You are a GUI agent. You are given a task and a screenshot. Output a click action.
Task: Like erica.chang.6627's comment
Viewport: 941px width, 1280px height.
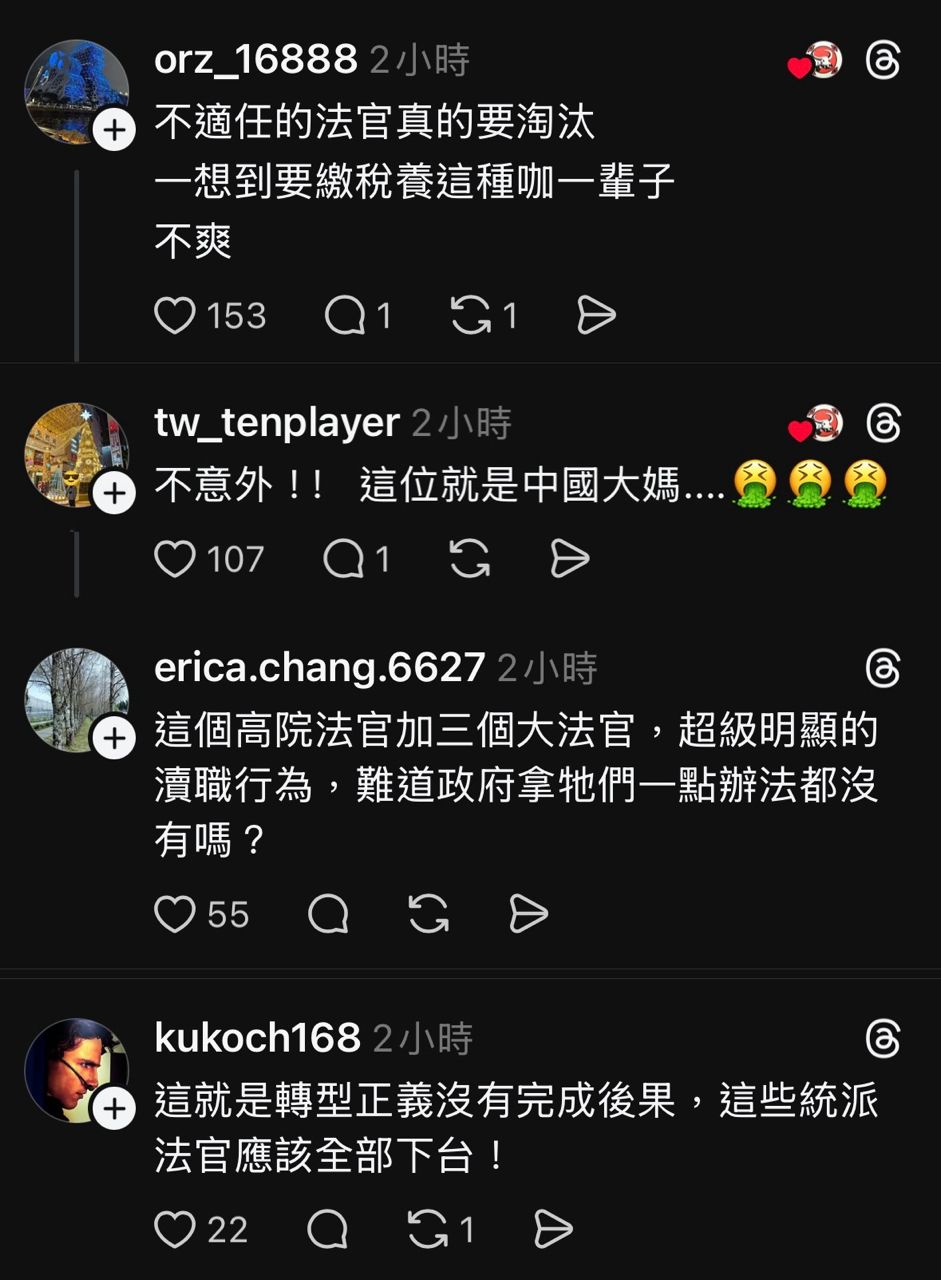click(x=175, y=914)
